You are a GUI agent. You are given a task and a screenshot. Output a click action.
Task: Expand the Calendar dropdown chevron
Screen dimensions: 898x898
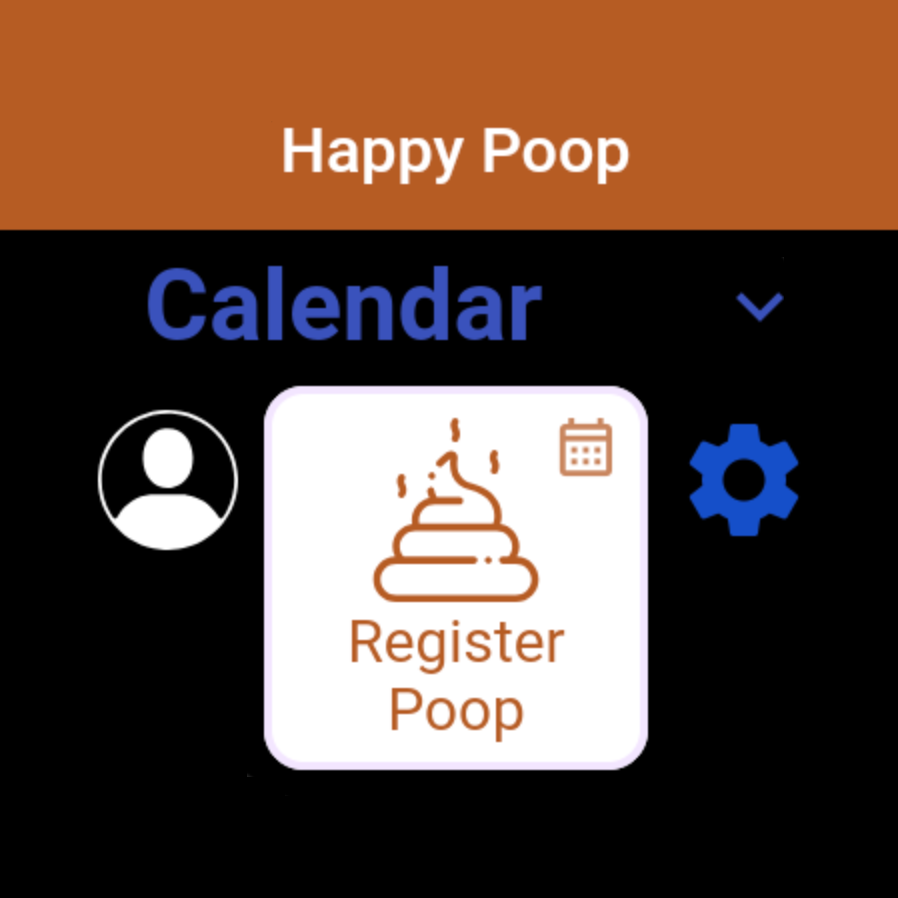[760, 305]
